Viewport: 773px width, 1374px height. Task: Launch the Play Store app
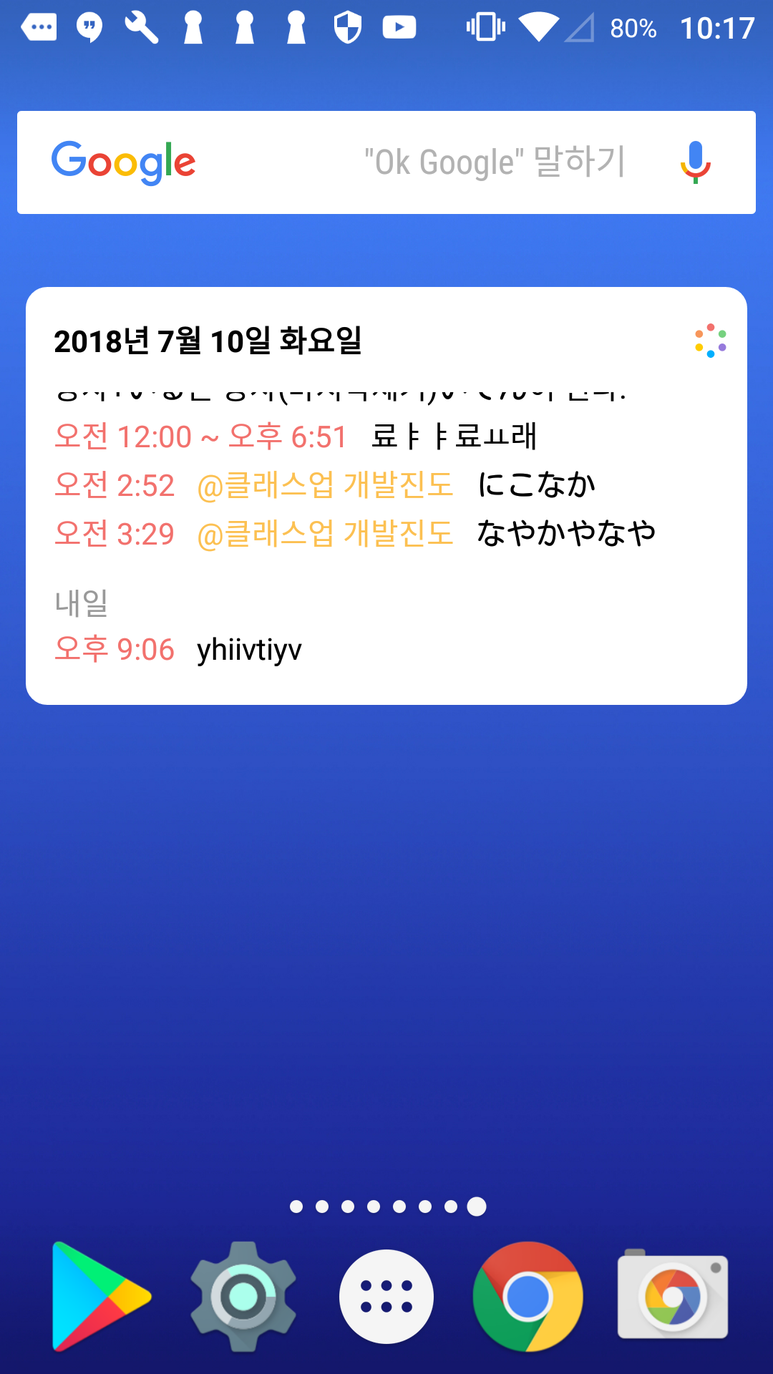pyautogui.click(x=100, y=1297)
